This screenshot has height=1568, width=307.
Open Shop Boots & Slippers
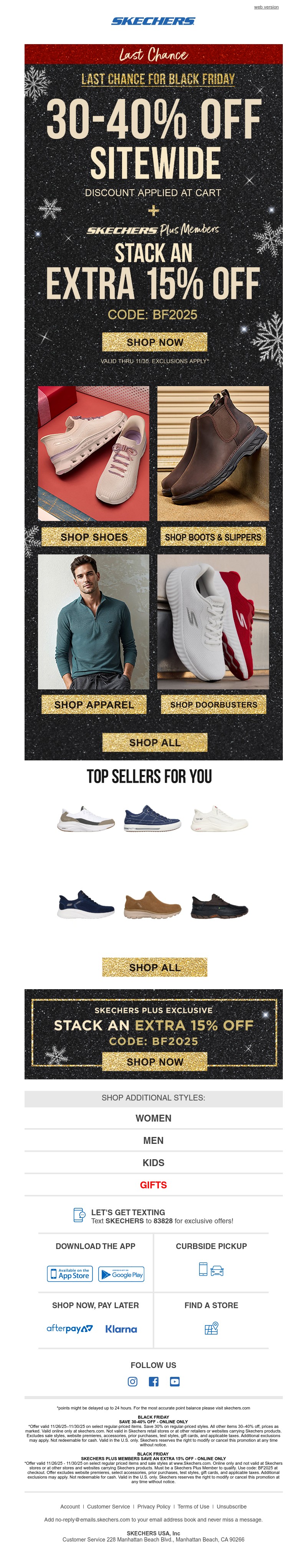pyautogui.click(x=213, y=537)
